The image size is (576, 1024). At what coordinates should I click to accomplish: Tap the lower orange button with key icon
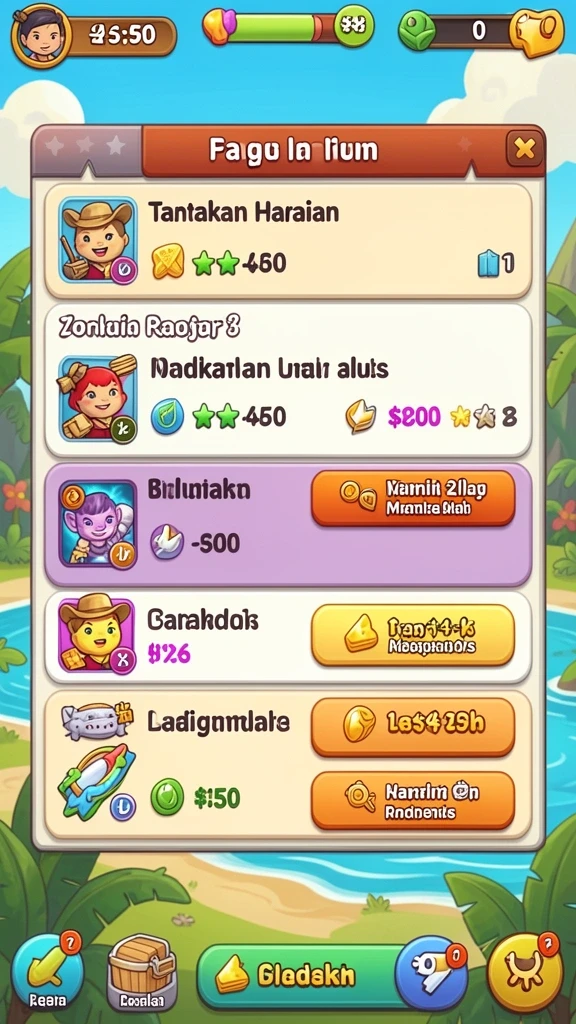tap(413, 801)
